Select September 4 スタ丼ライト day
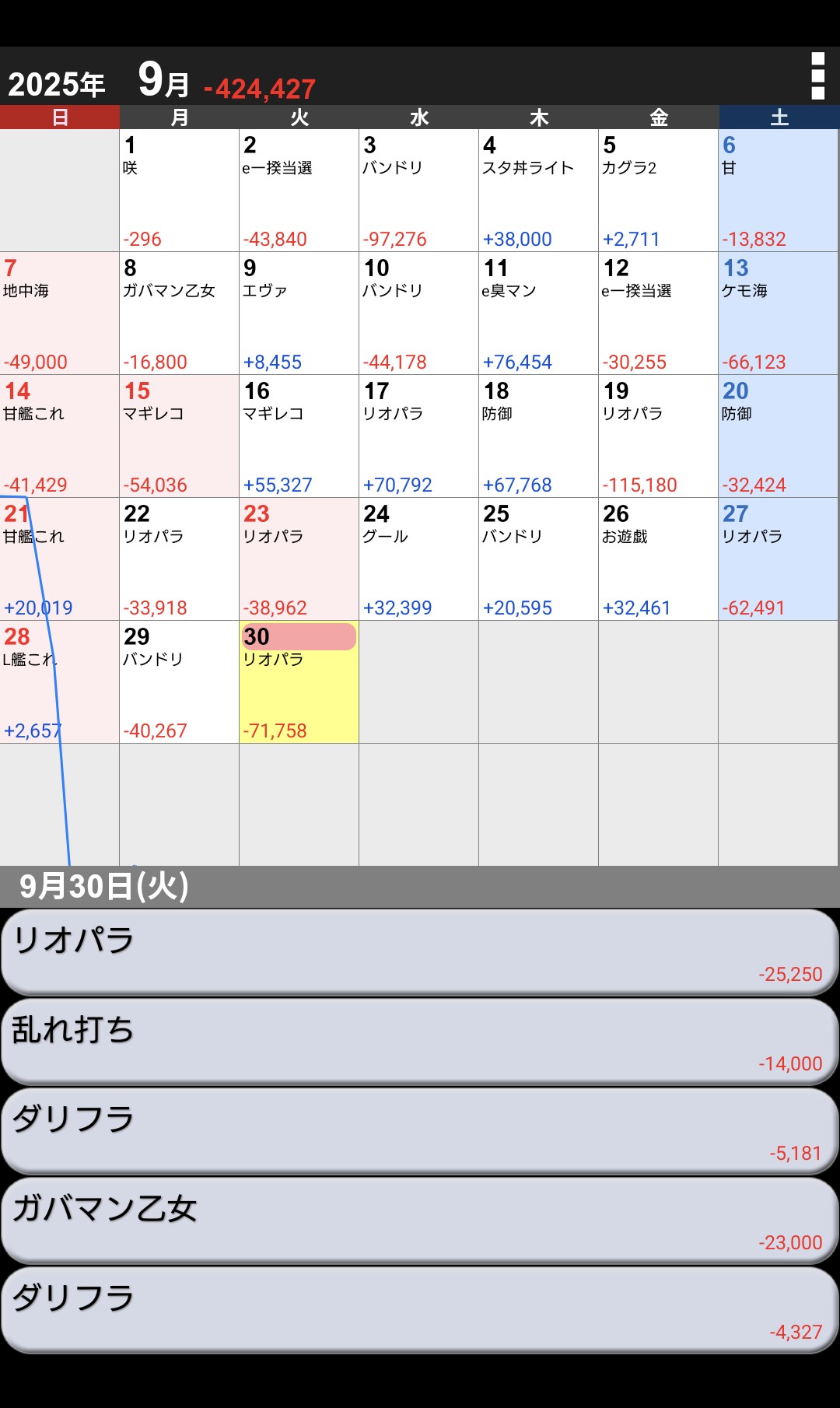The width and height of the screenshot is (840, 1408). pyautogui.click(x=538, y=191)
